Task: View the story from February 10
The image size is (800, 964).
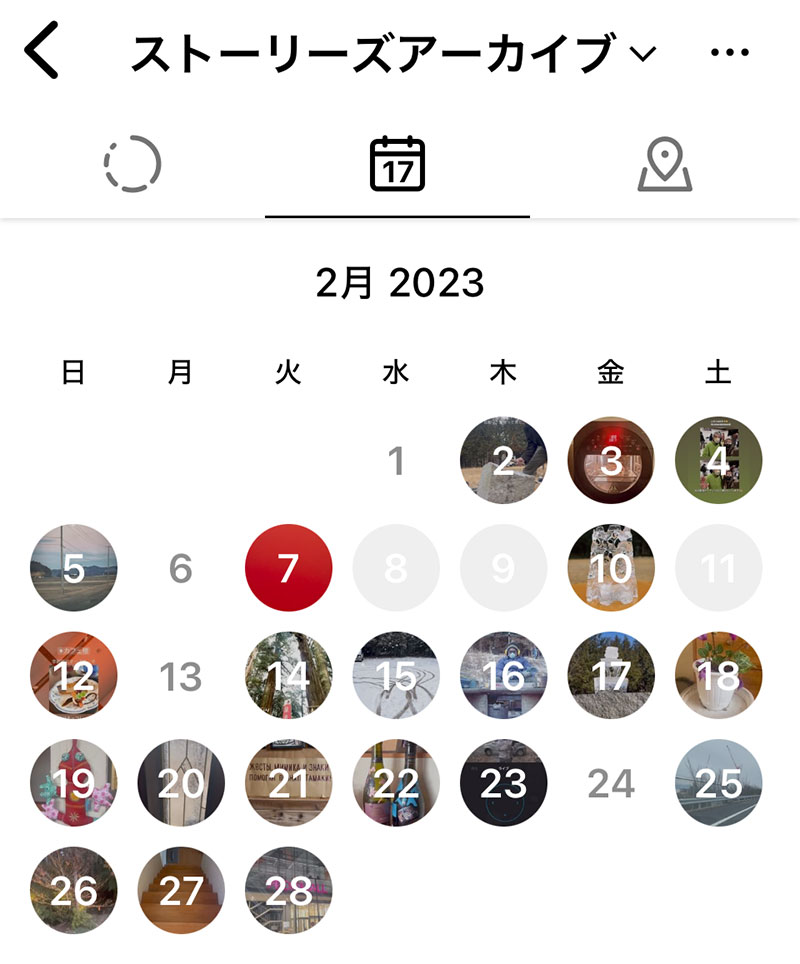Action: [611, 568]
